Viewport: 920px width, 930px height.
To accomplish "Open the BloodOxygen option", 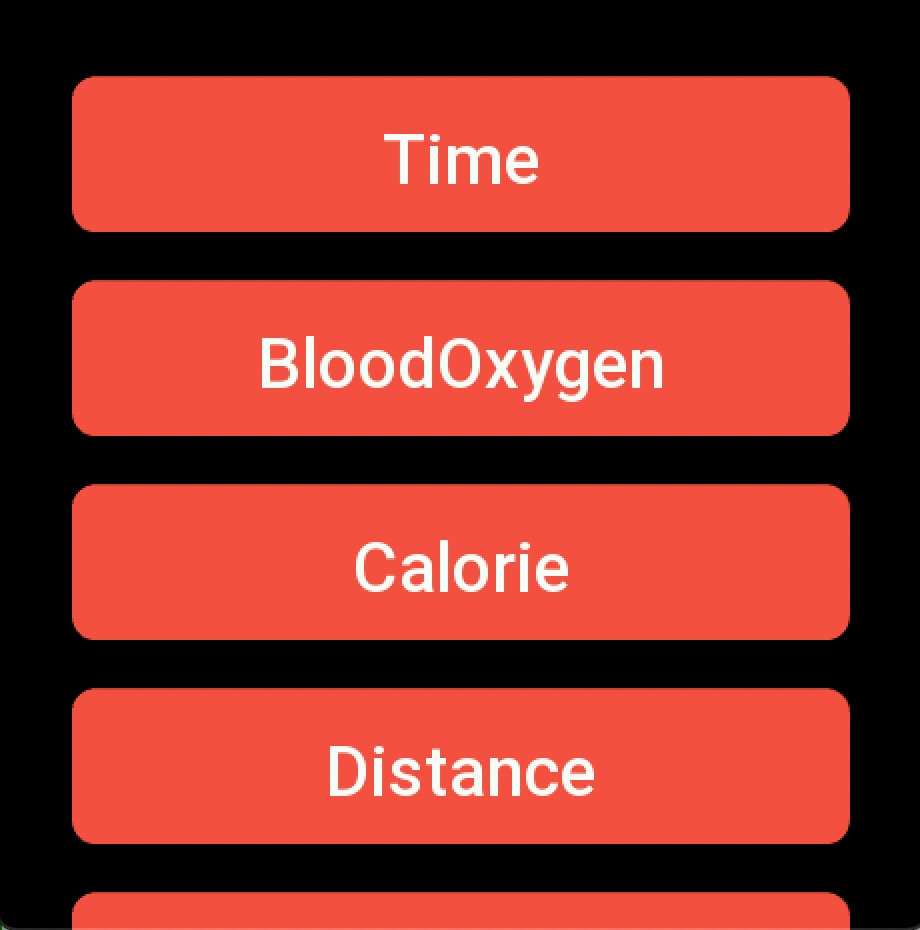I will pos(461,359).
